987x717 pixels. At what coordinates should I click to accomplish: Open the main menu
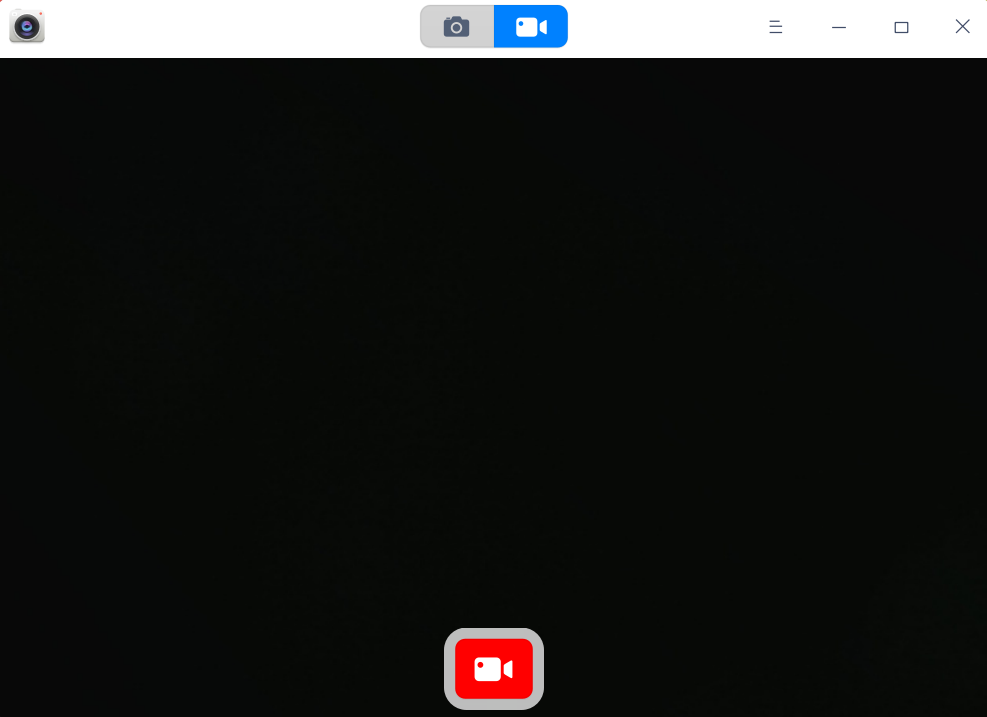[x=775, y=27]
